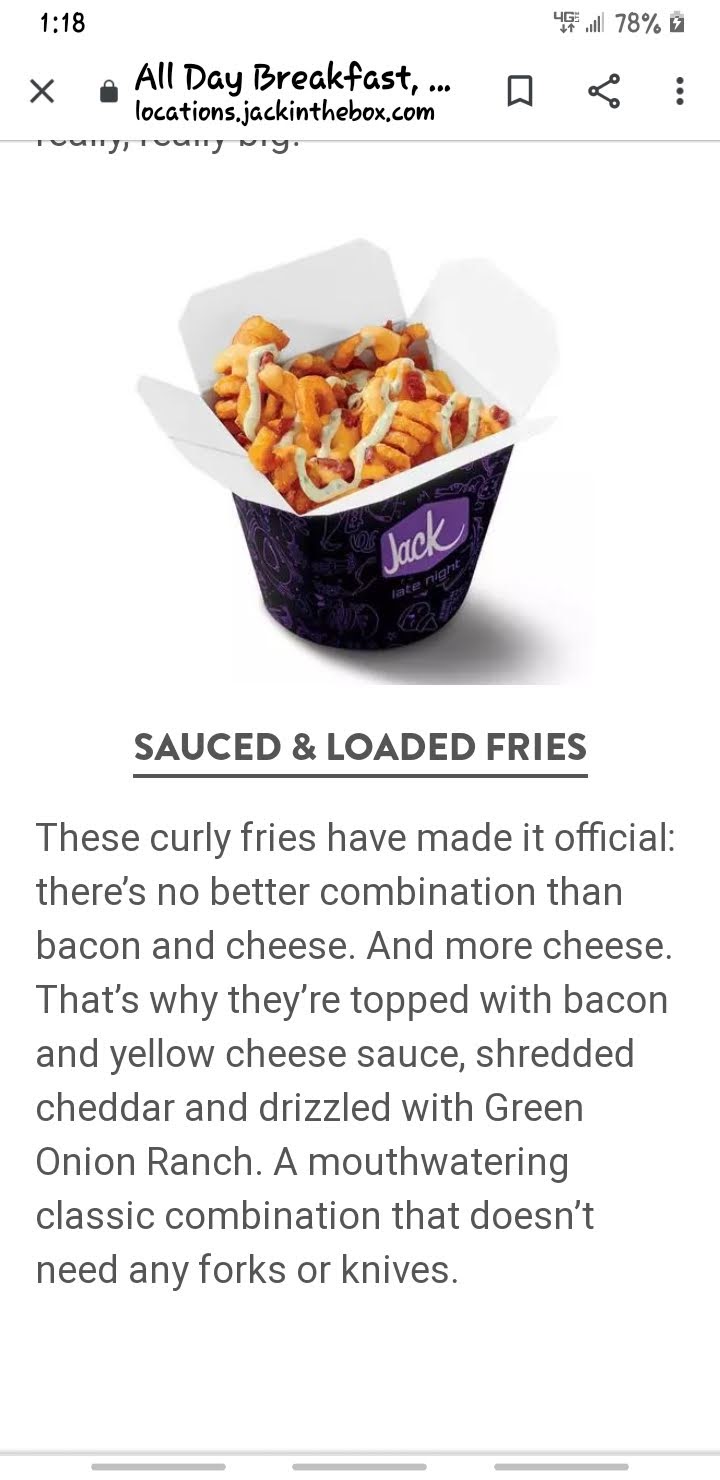Image resolution: width=720 pixels, height=1480 pixels.
Task: Bookmark this Jack in the Box page
Action: pyautogui.click(x=520, y=92)
